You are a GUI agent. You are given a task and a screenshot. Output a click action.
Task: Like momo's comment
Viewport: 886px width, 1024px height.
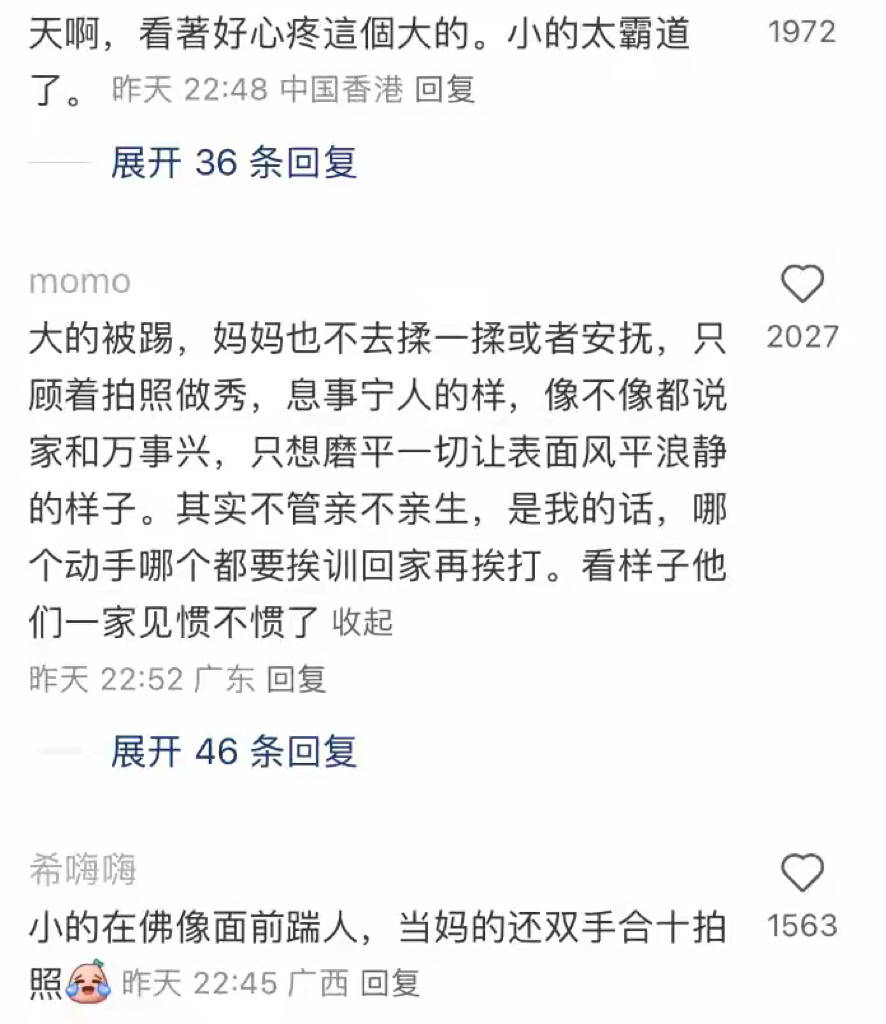[801, 285]
